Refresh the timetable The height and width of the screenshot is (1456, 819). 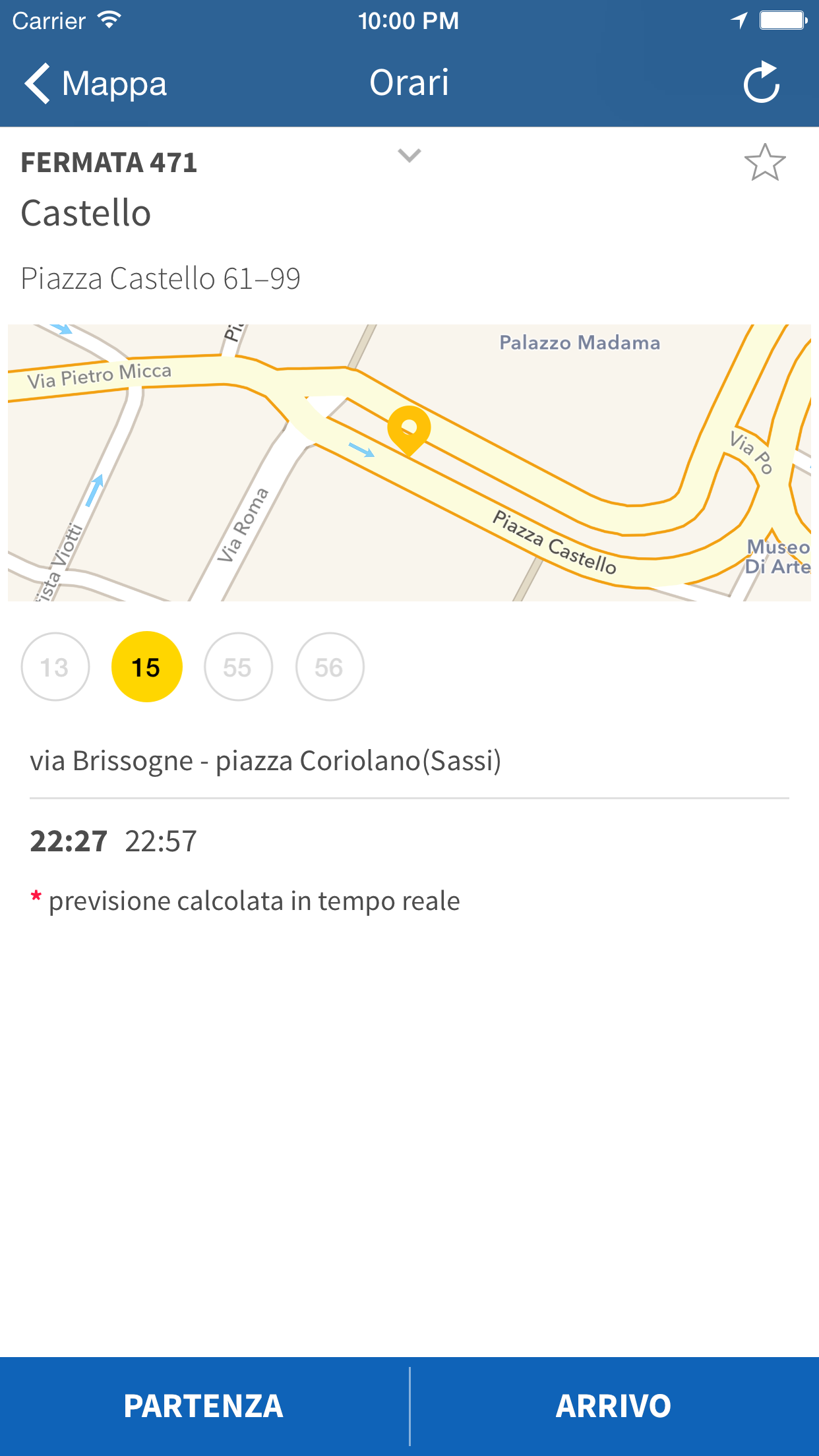762,83
